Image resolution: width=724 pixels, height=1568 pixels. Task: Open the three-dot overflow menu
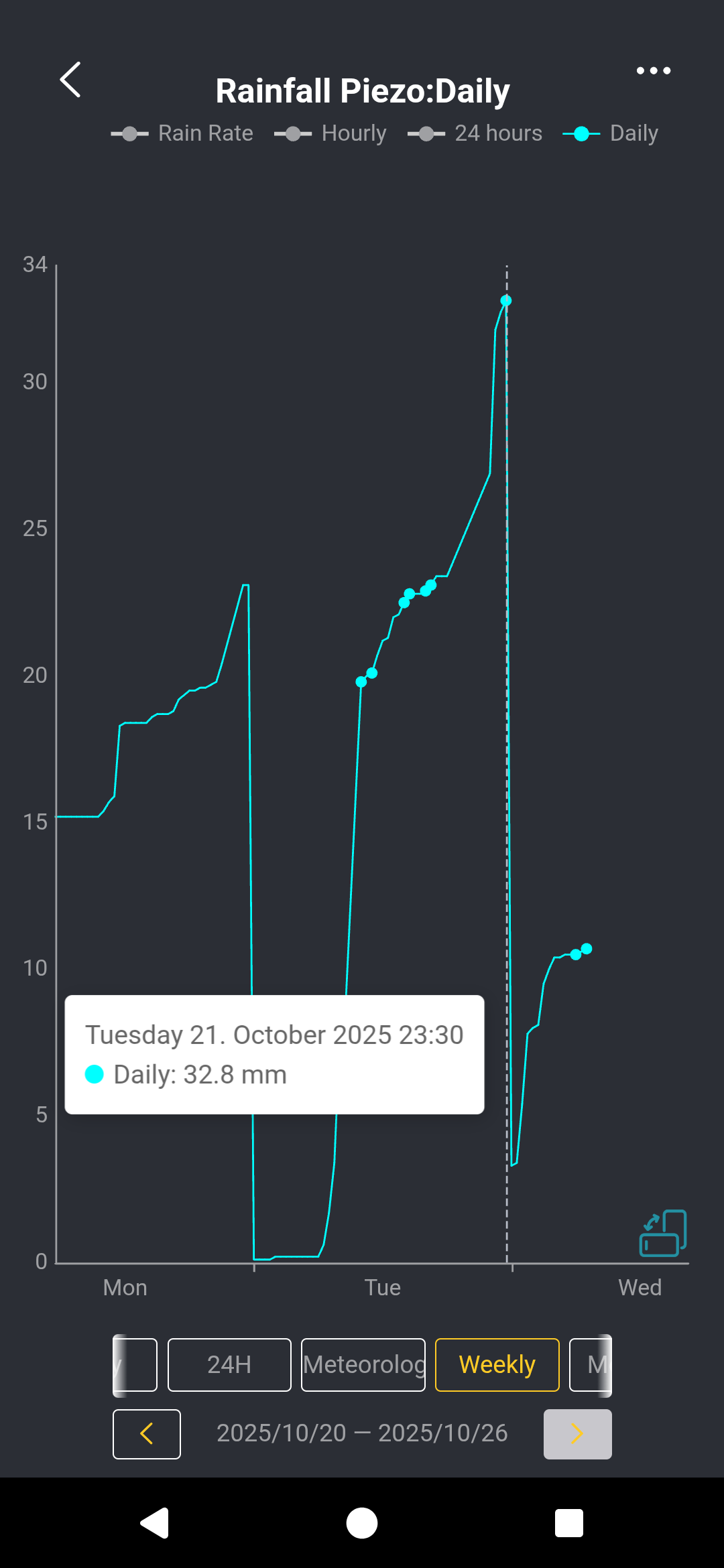[x=653, y=70]
